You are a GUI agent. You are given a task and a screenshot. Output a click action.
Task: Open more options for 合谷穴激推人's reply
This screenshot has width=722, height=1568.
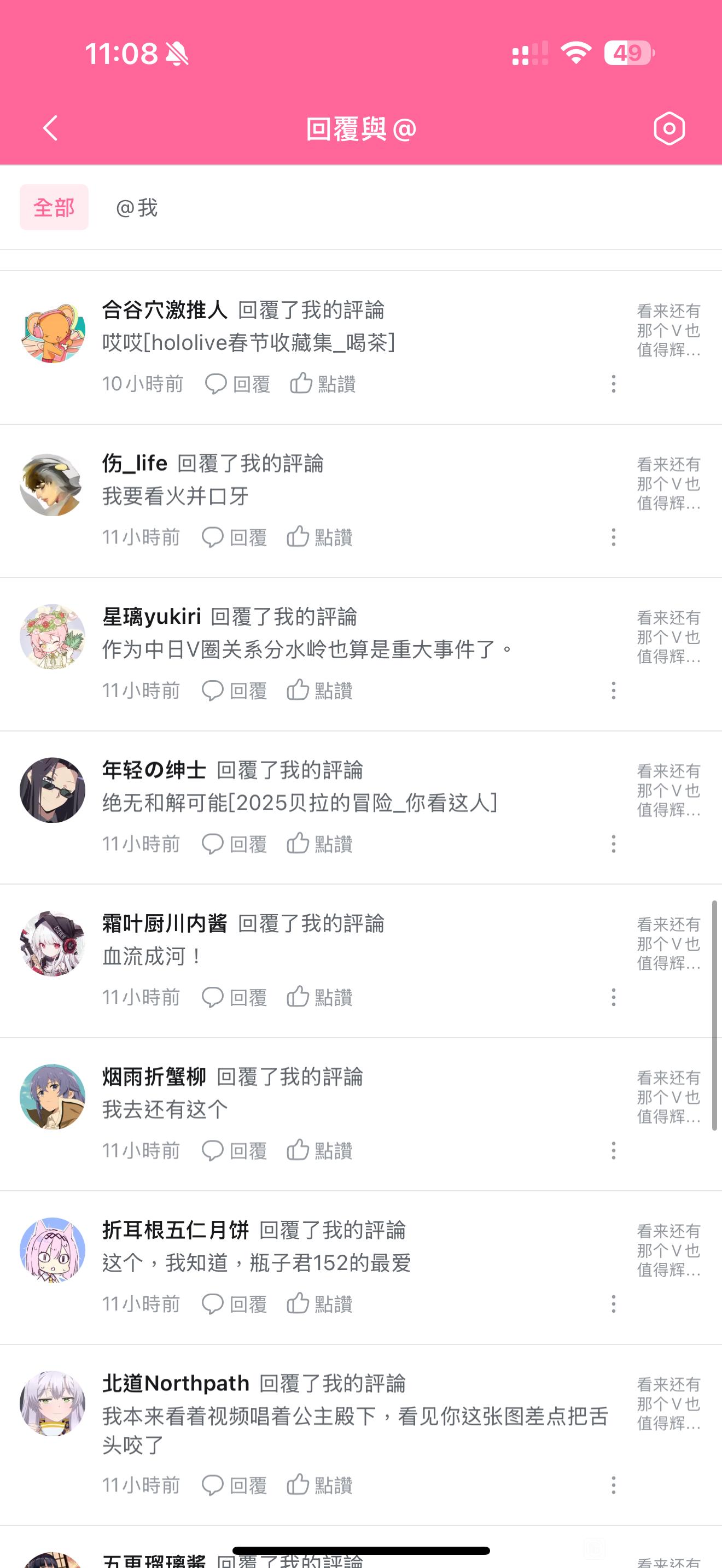(x=614, y=383)
